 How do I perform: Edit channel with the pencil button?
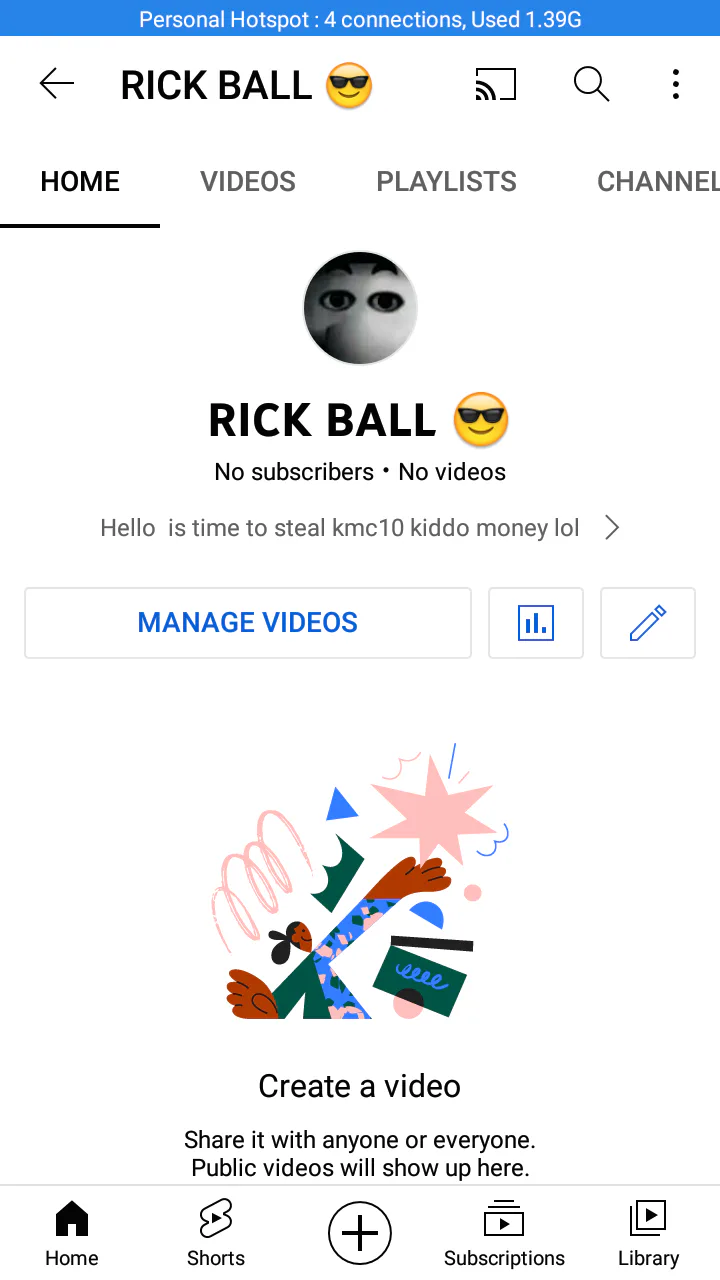coord(648,622)
